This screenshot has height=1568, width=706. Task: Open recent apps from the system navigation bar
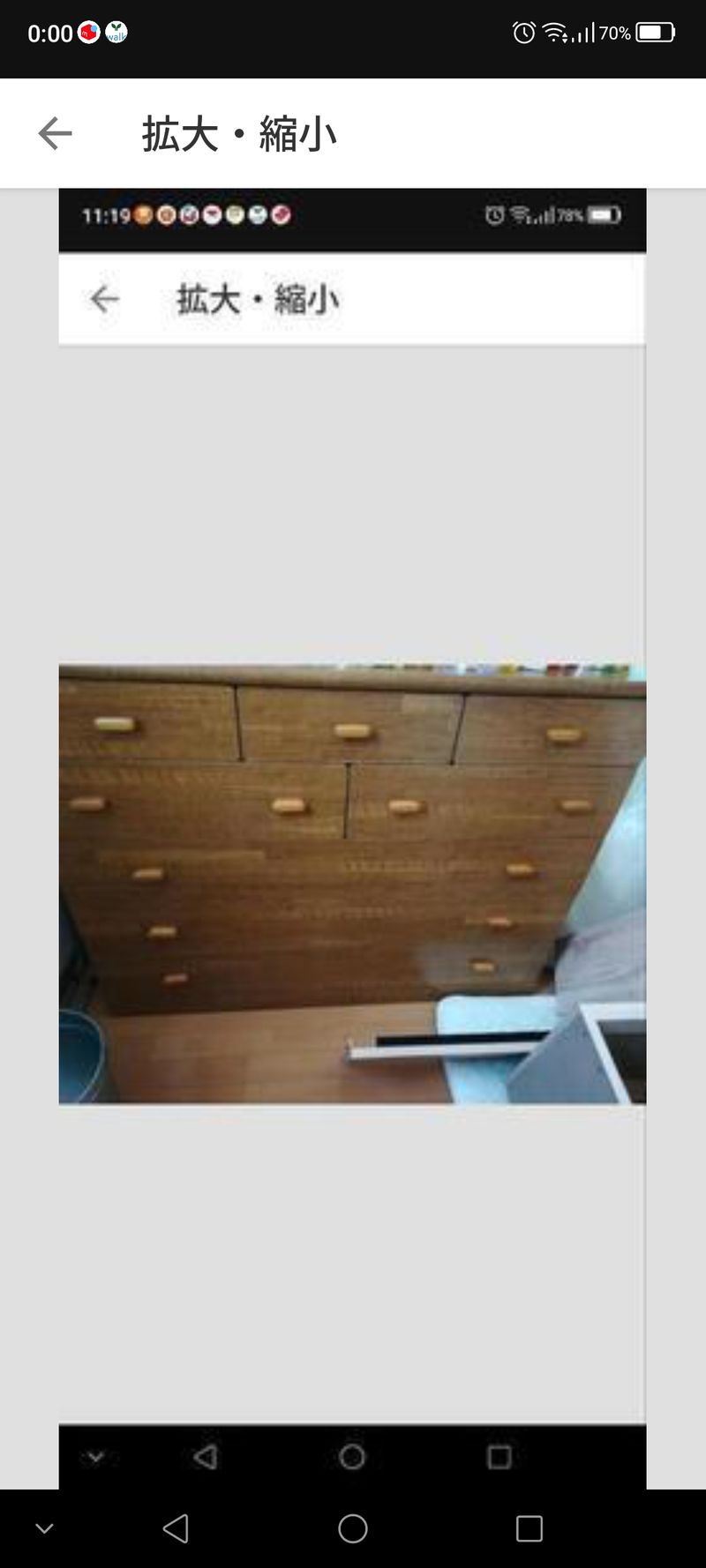pos(529,1528)
